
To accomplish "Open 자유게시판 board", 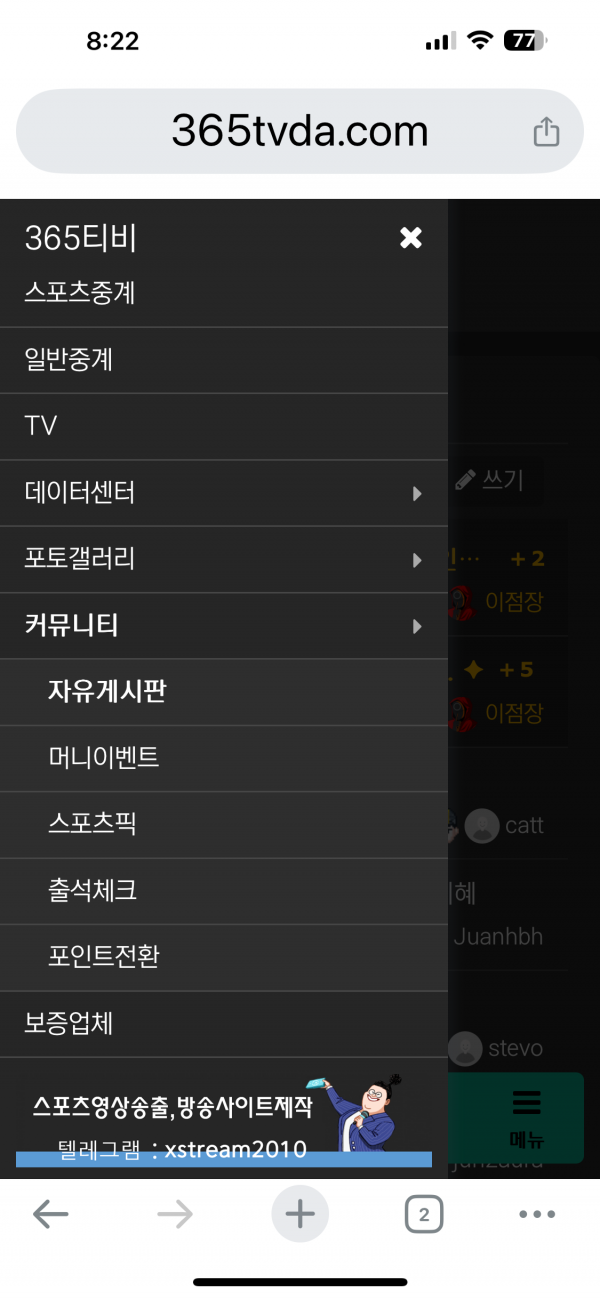I will [x=107, y=692].
